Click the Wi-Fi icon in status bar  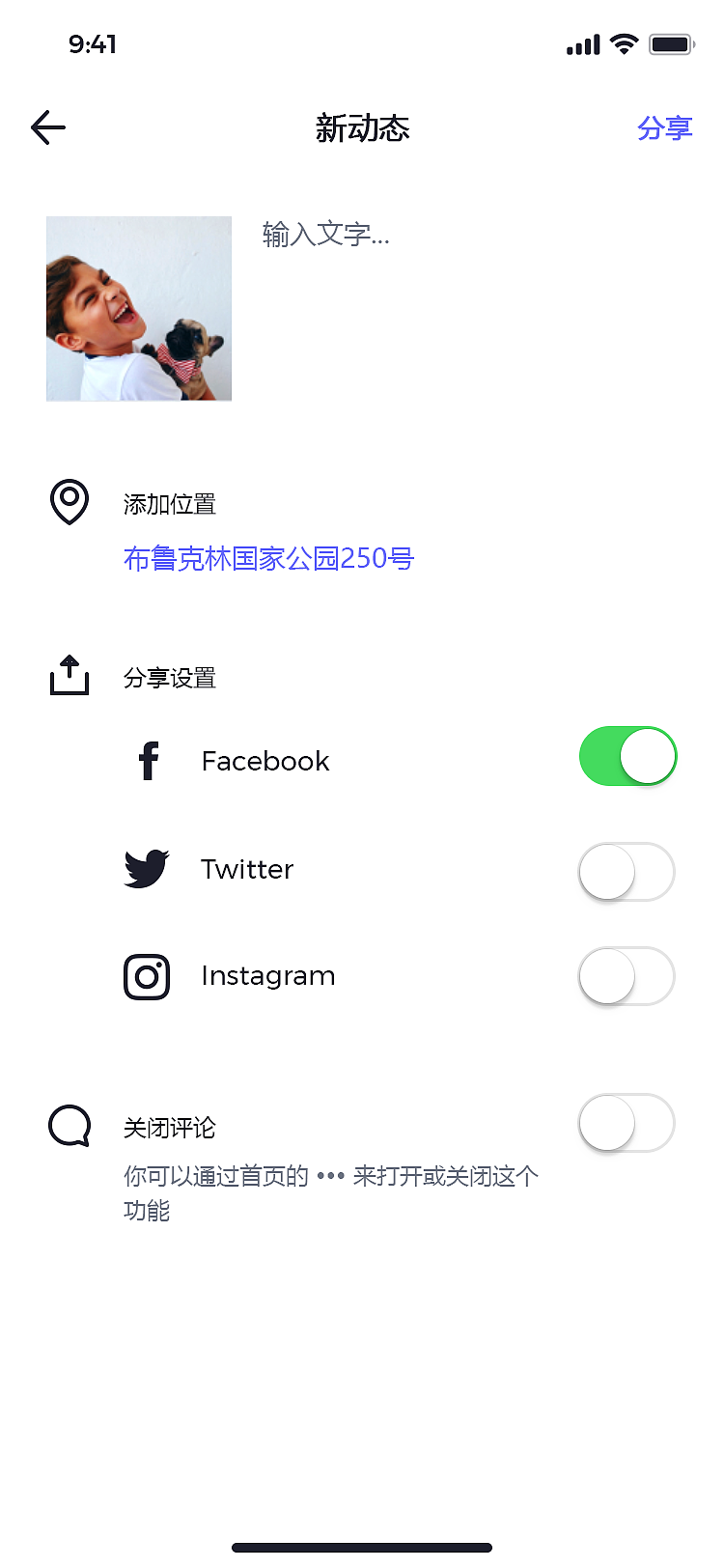pyautogui.click(x=622, y=43)
